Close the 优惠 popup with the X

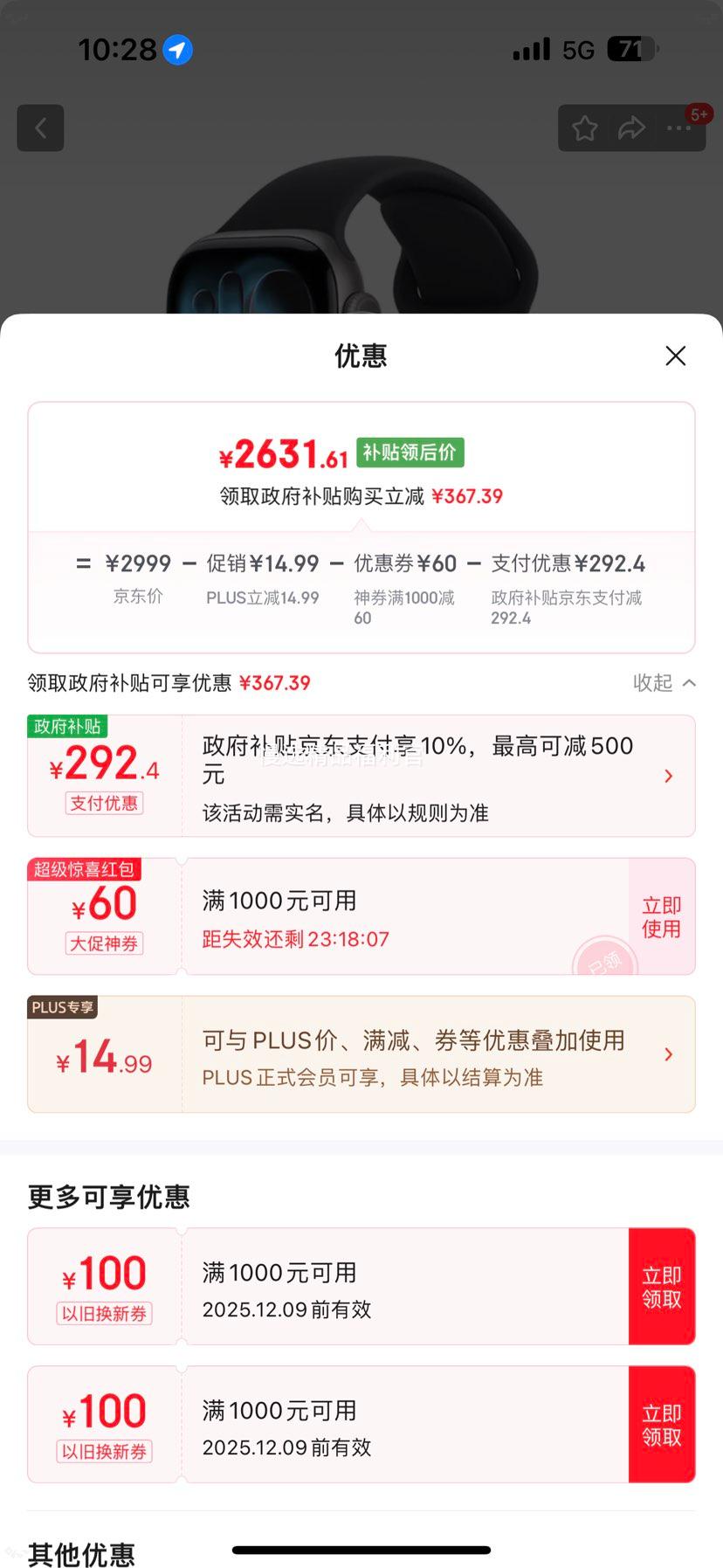(x=675, y=356)
